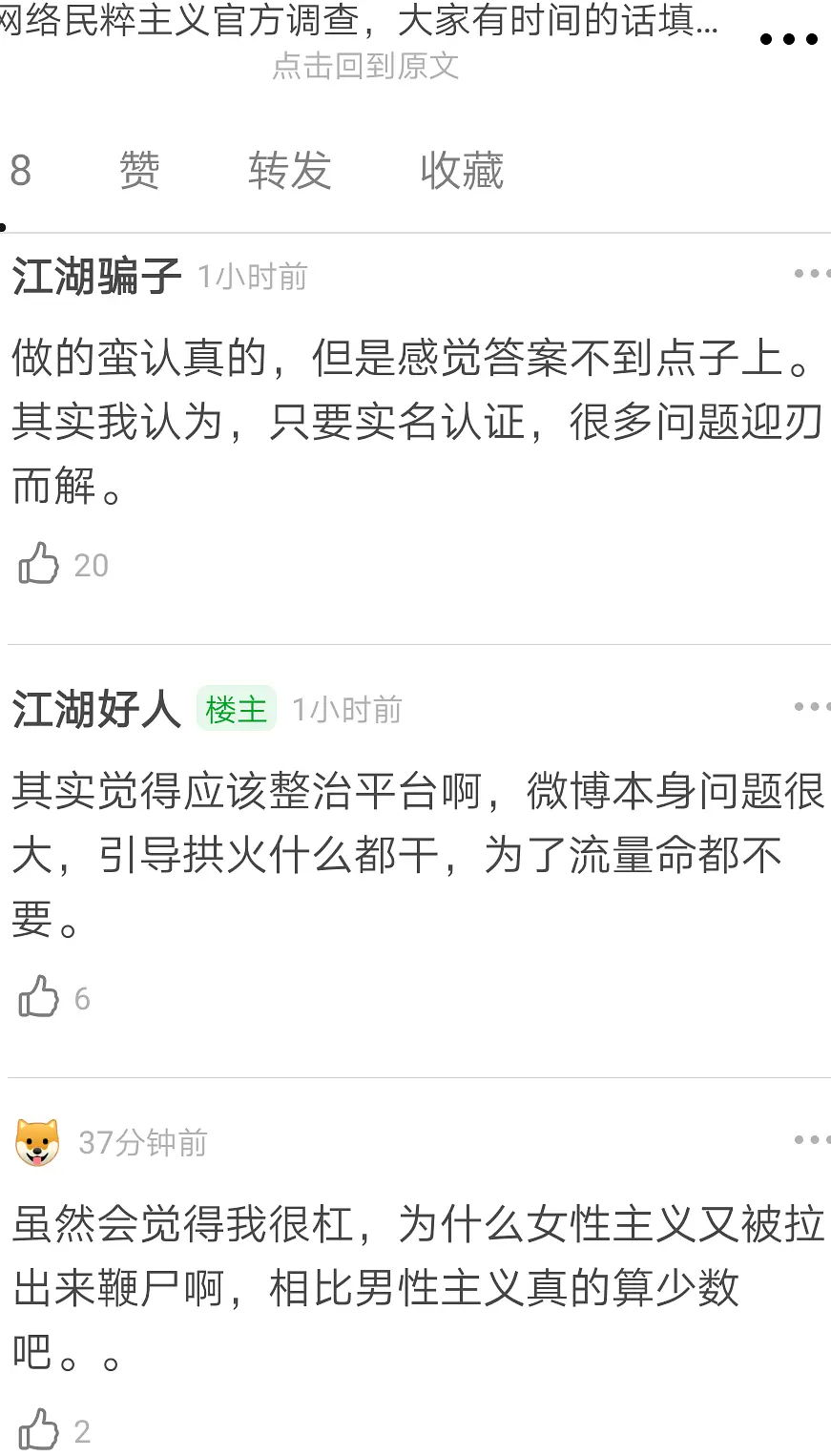The width and height of the screenshot is (831, 1456).
Task: Open more options on 江湖骗子's comment
Action: pos(811,274)
